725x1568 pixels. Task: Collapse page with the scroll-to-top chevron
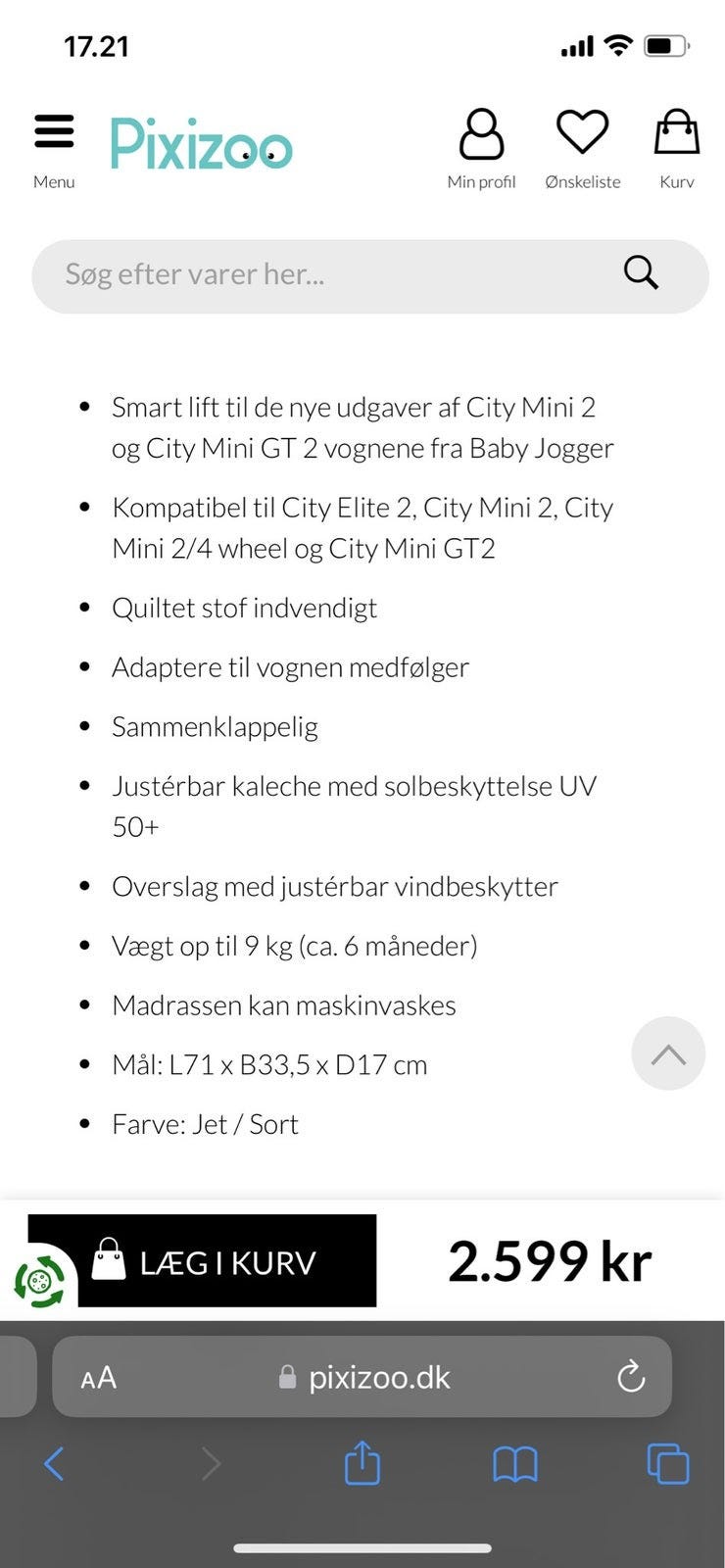tap(668, 1053)
